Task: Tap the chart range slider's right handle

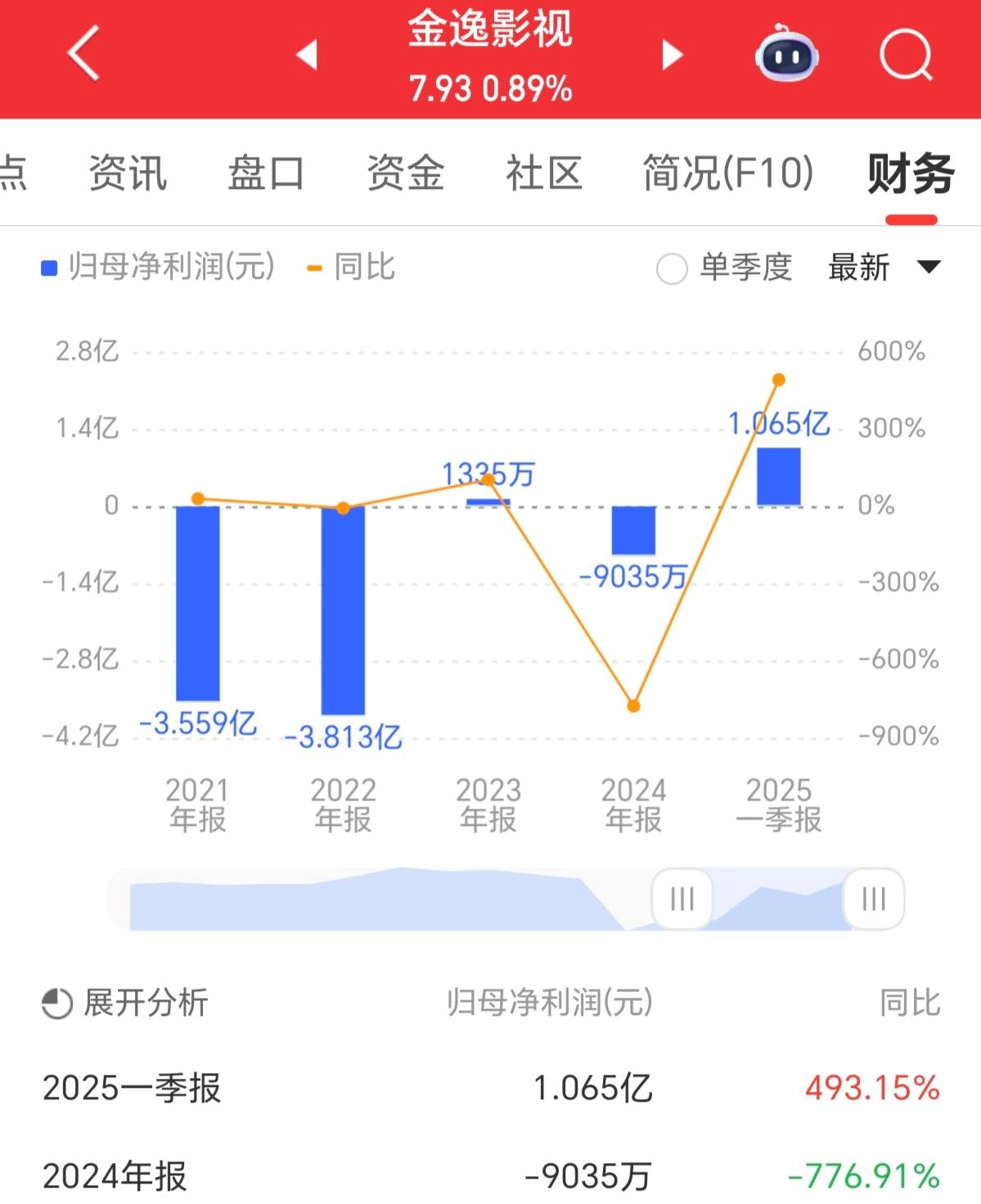Action: tap(874, 899)
